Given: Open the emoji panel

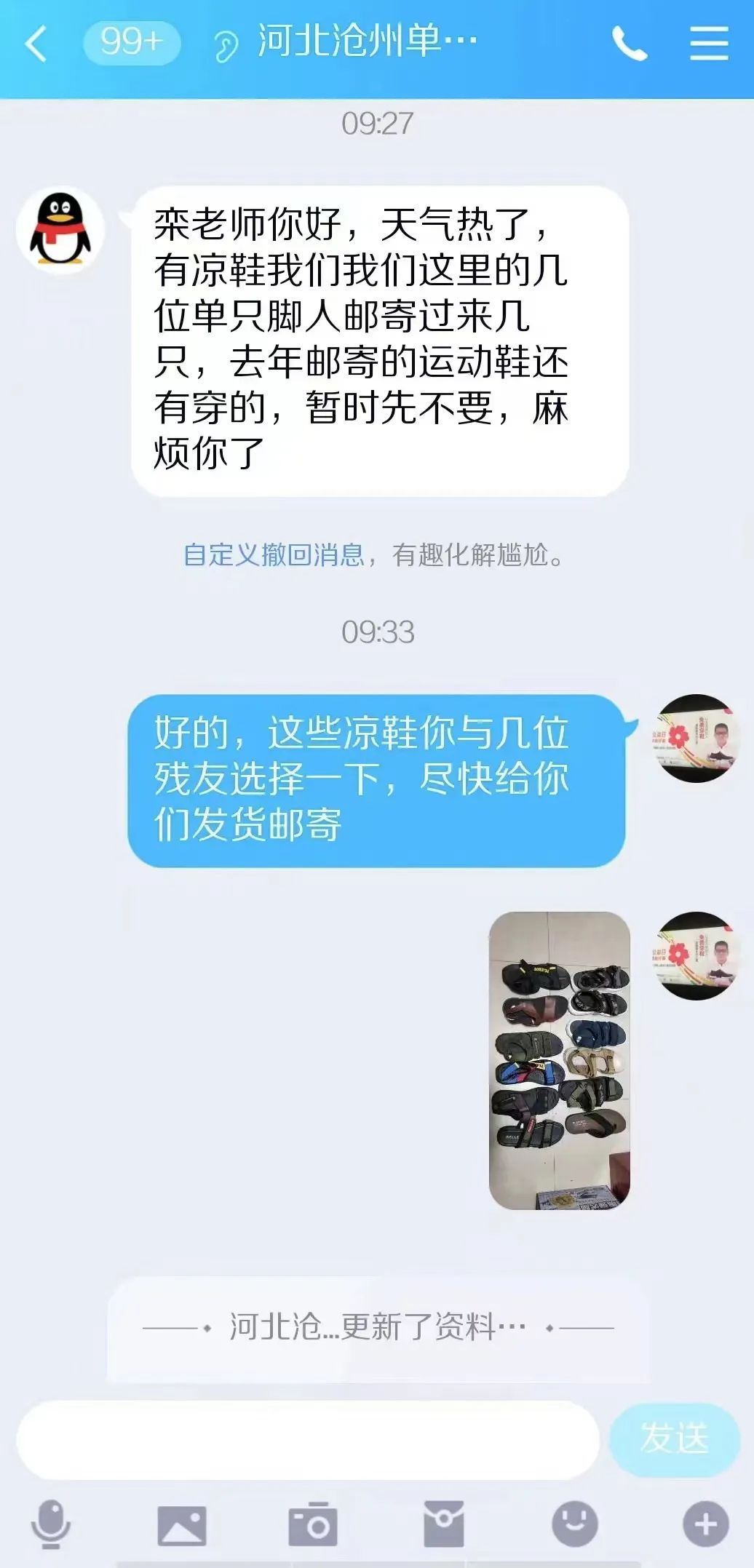Looking at the screenshot, I should point(575,1523).
